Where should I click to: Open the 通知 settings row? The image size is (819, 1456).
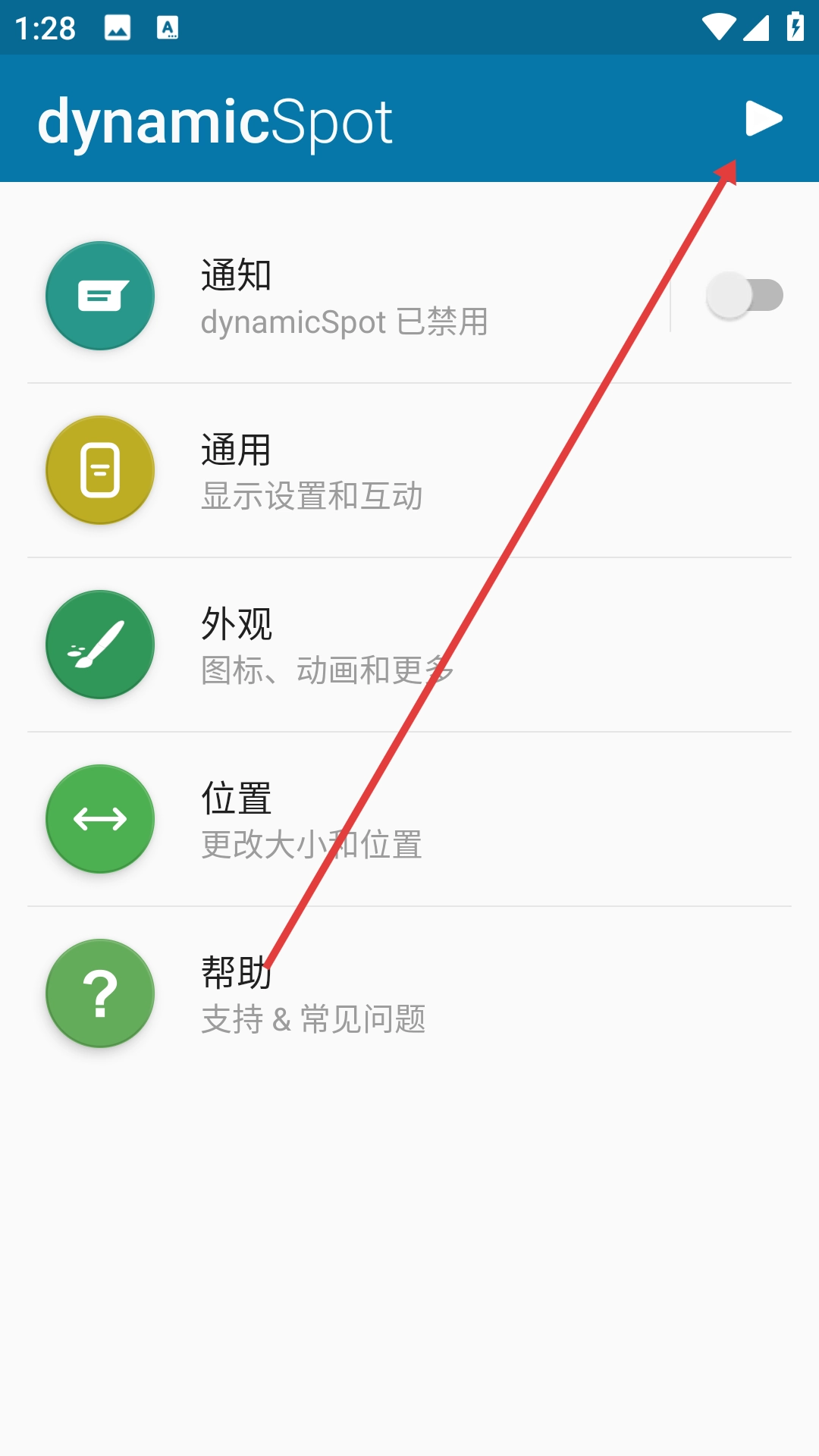pos(345,297)
